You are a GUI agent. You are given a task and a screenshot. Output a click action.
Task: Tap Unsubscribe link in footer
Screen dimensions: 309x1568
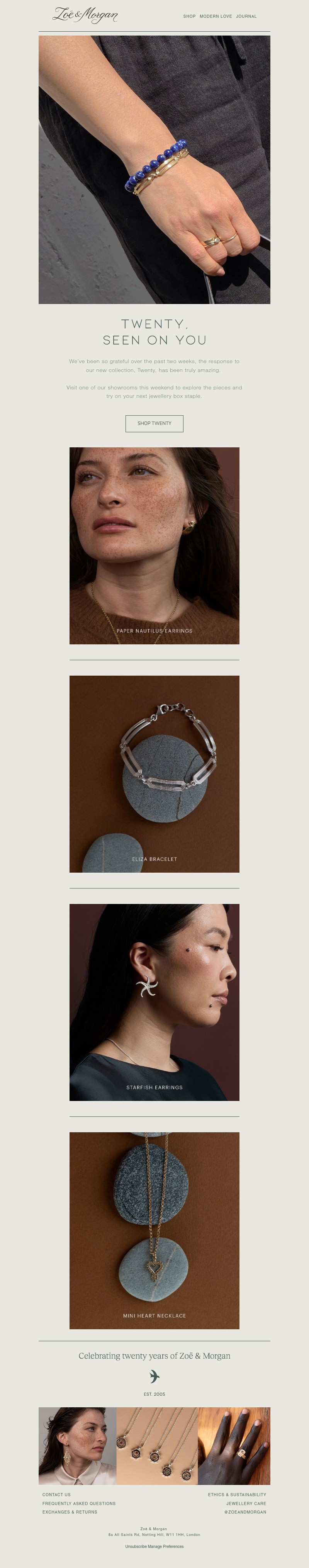[135, 1546]
